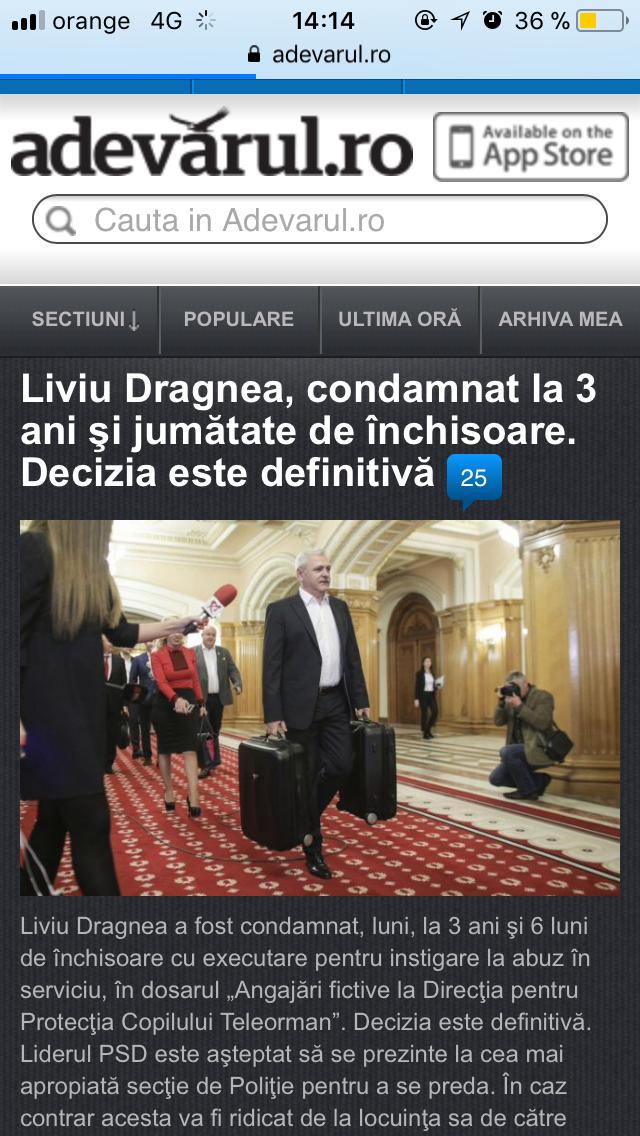Open the 25 comments bubble
This screenshot has width=640, height=1136.
click(x=474, y=480)
